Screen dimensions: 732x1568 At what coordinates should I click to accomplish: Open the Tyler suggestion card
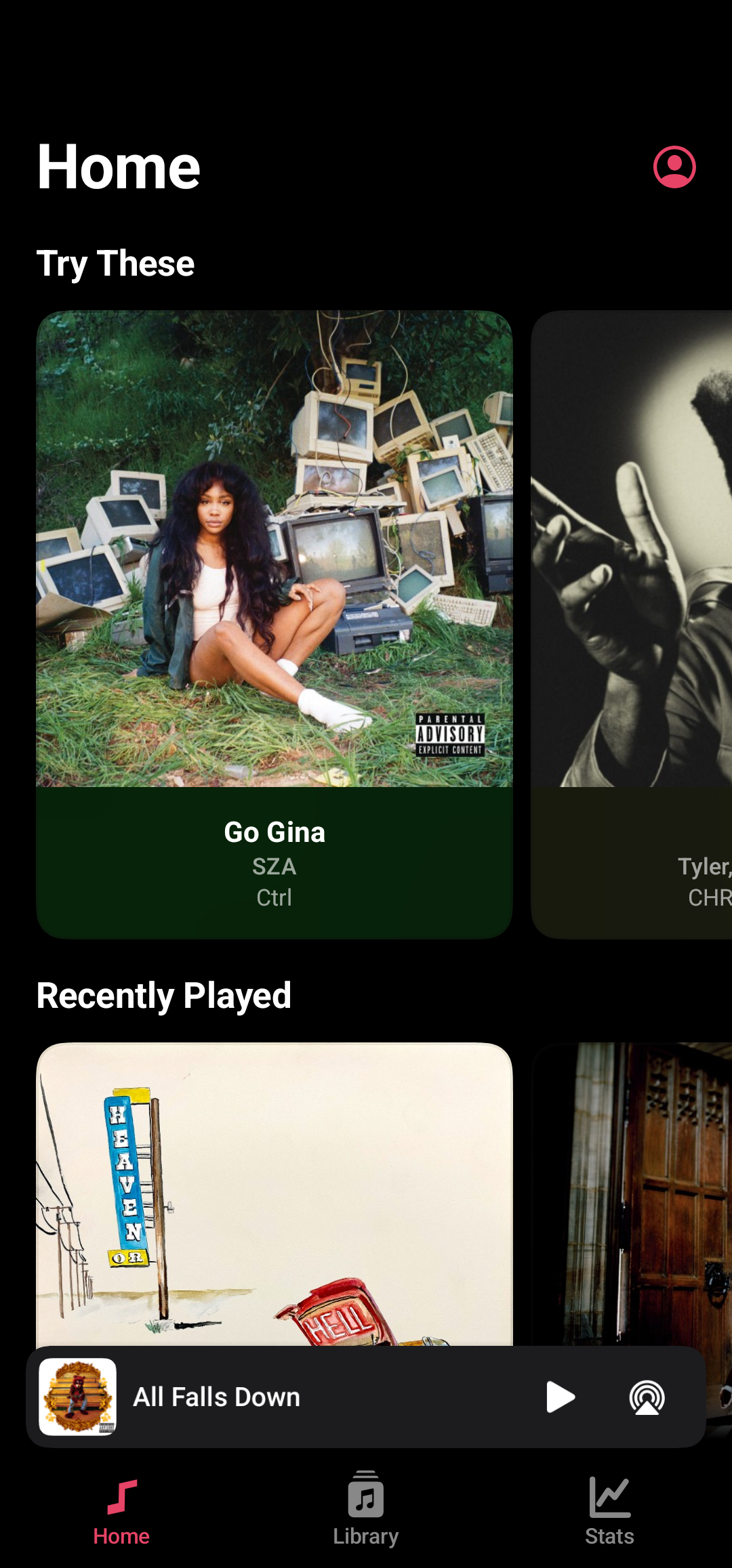[632, 624]
